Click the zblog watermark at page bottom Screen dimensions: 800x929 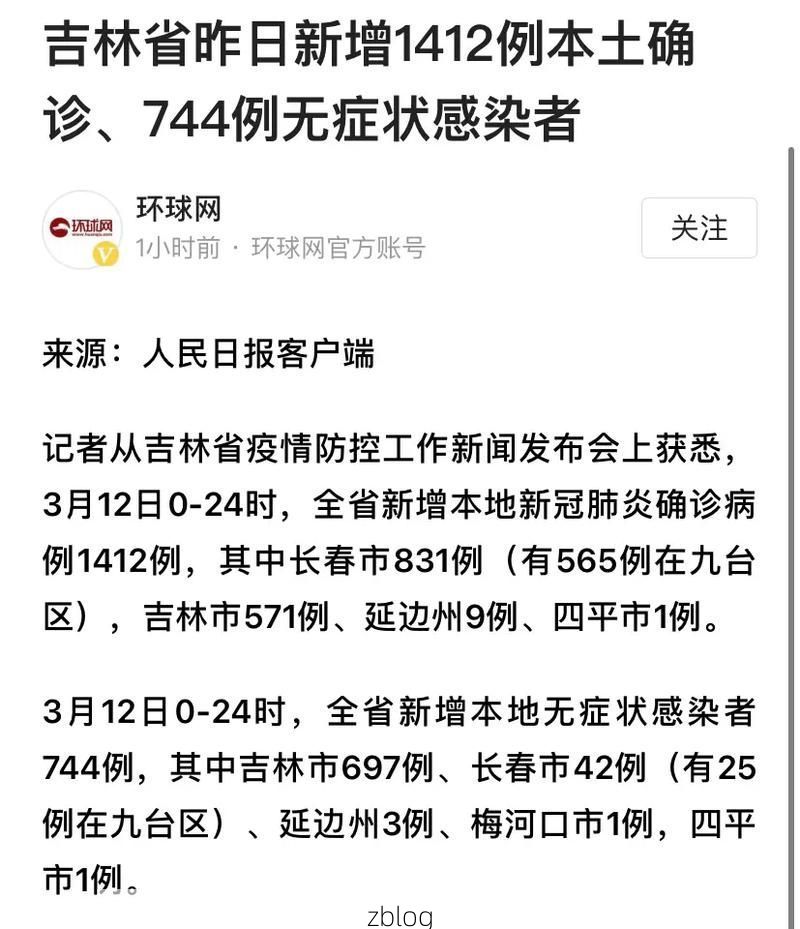pos(400,913)
